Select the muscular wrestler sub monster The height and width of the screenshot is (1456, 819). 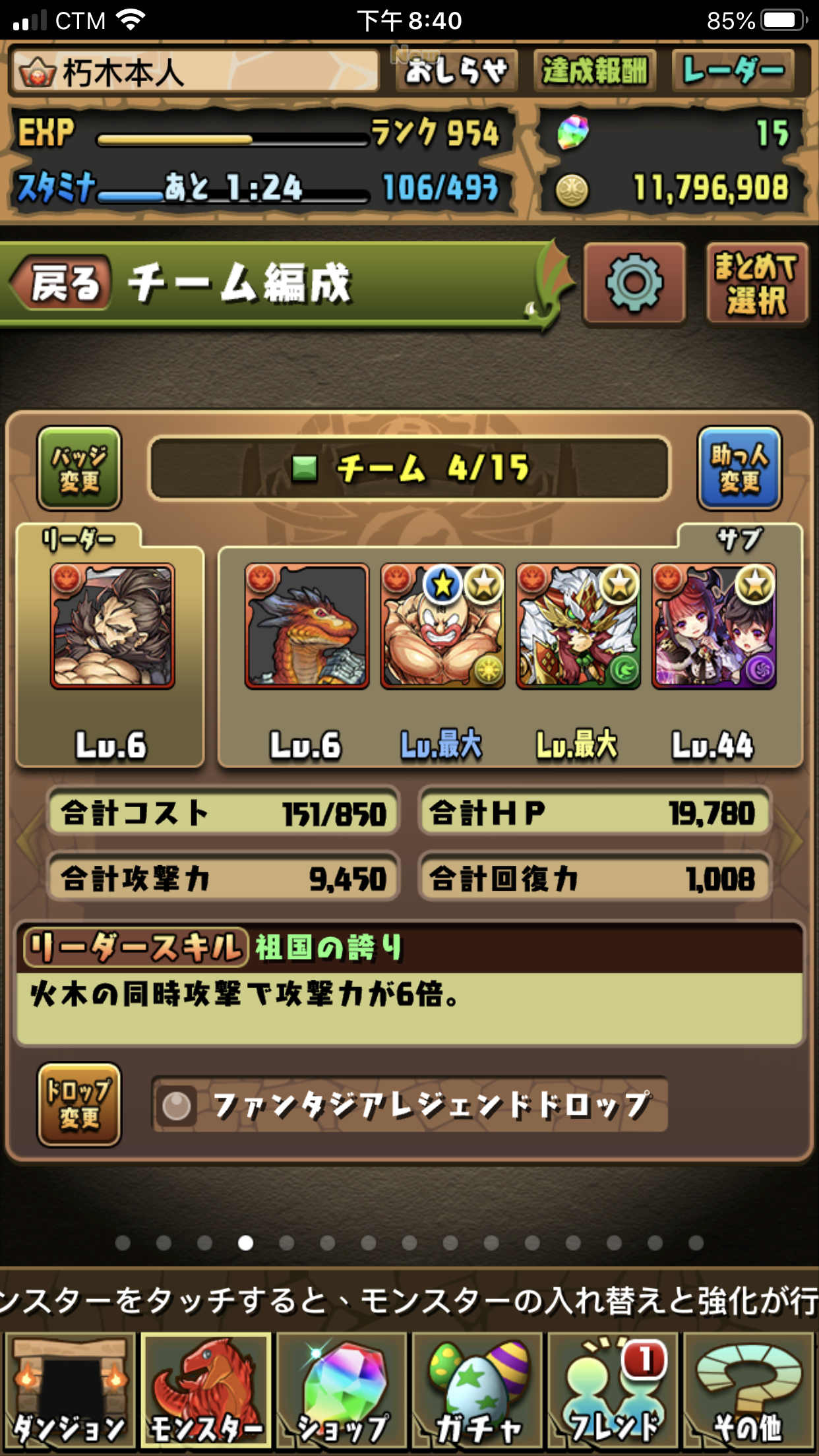(442, 626)
